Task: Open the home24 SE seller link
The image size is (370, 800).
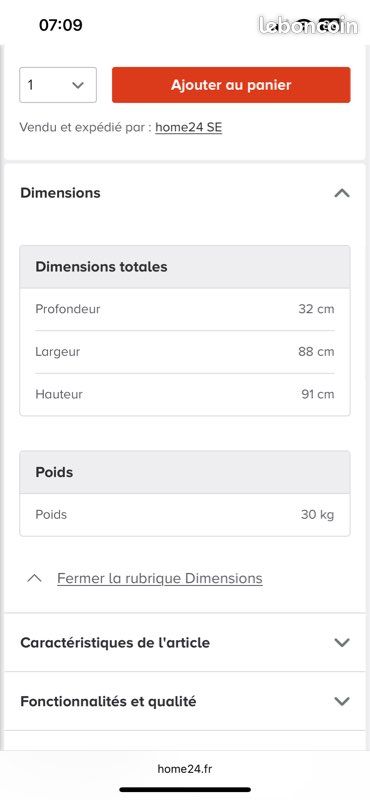Action: tap(188, 127)
